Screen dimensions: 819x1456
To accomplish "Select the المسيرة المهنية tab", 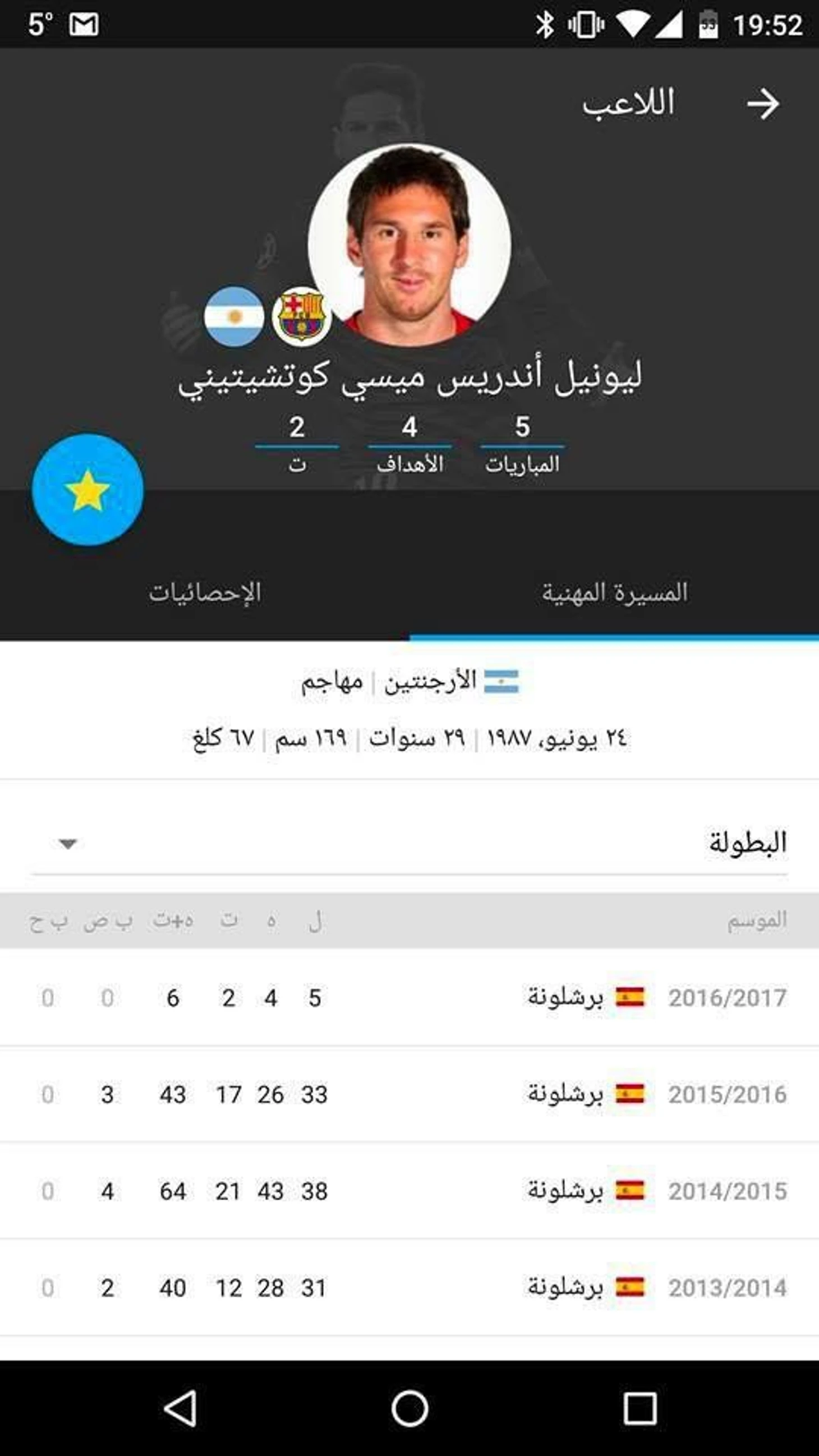I will [614, 593].
